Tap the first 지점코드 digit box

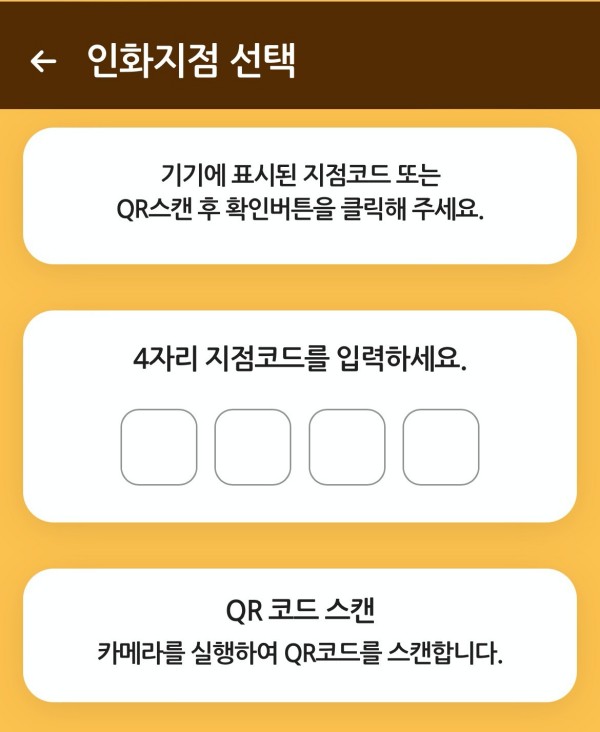click(x=159, y=447)
